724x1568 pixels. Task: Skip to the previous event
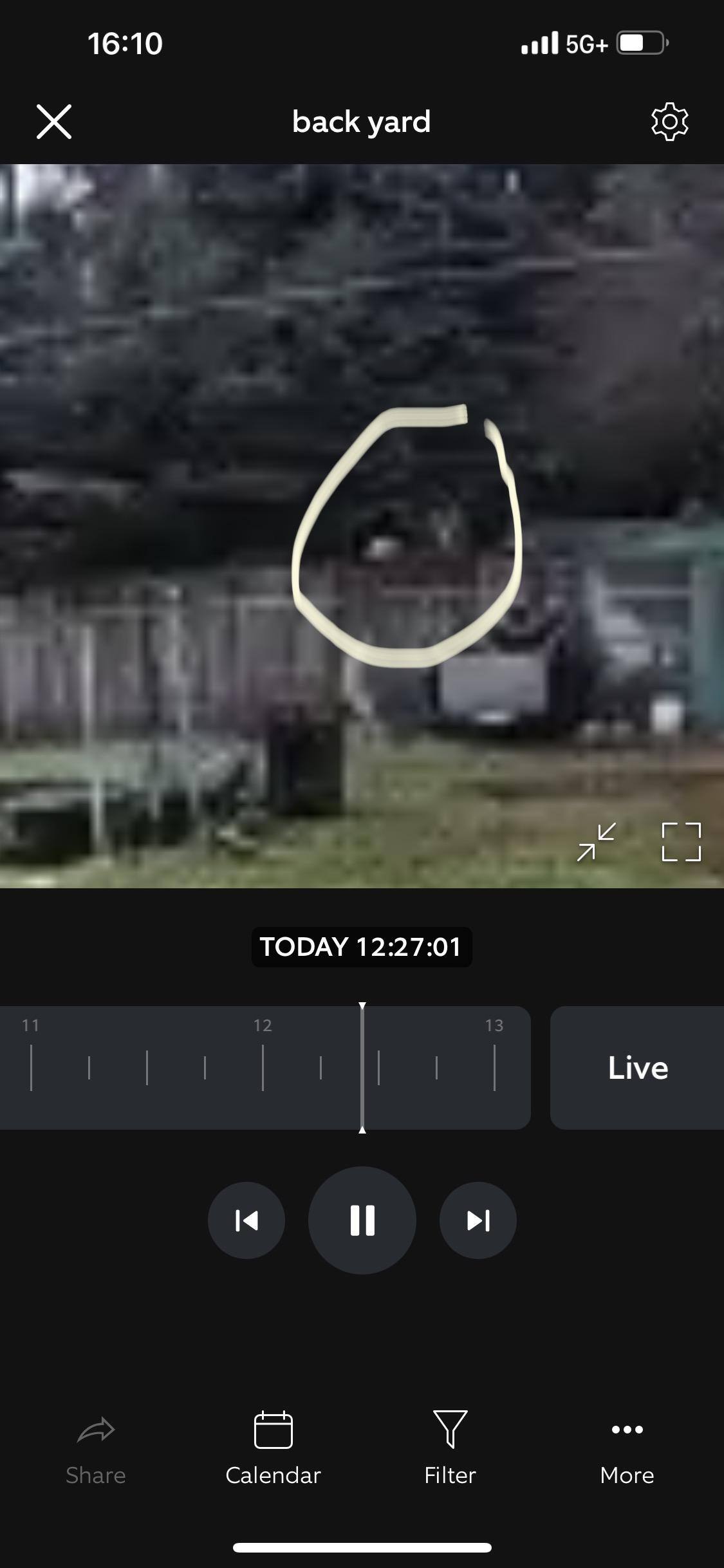click(x=246, y=1220)
